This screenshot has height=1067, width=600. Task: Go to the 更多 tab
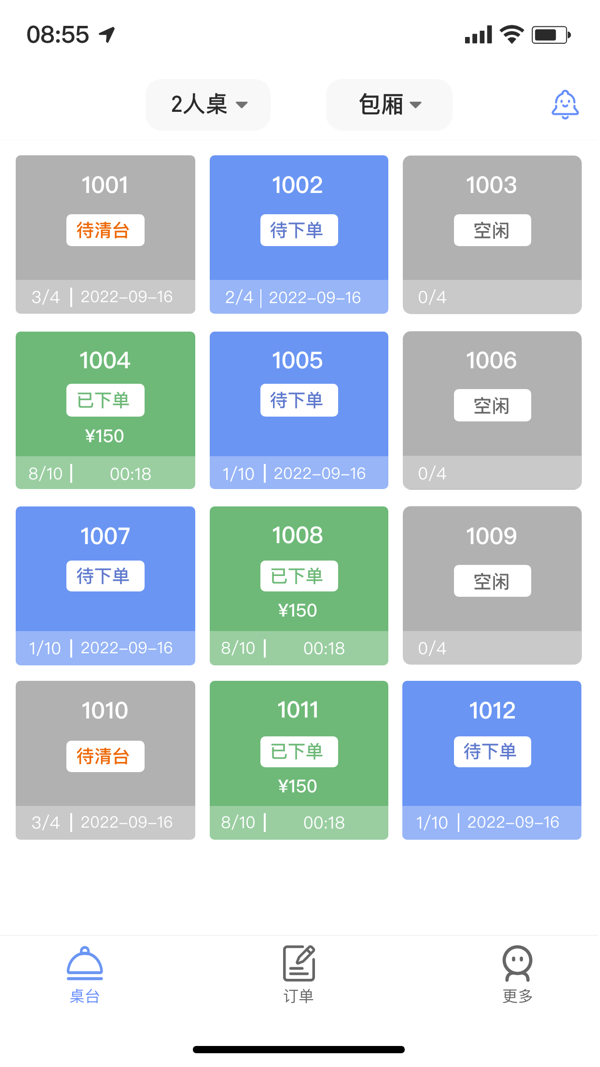click(517, 974)
